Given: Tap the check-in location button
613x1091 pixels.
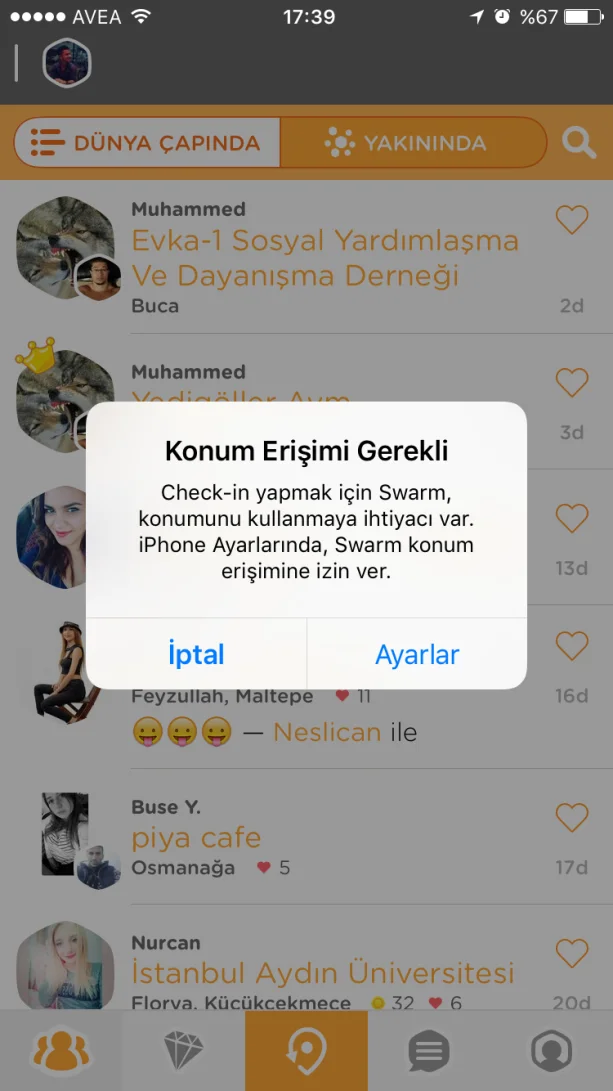Looking at the screenshot, I should click(x=306, y=1051).
